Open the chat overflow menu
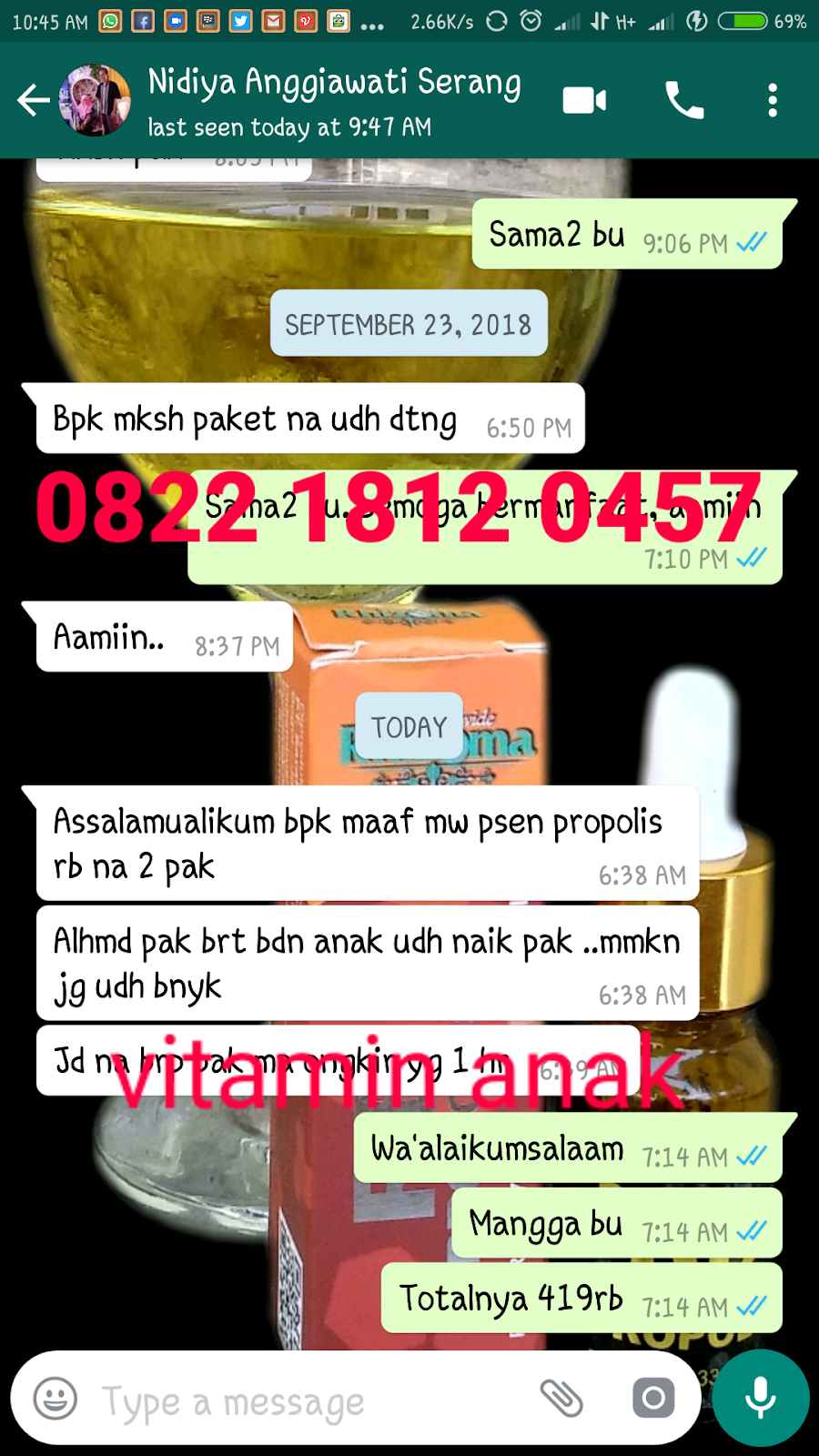This screenshot has height=1456, width=819. pos(772,100)
